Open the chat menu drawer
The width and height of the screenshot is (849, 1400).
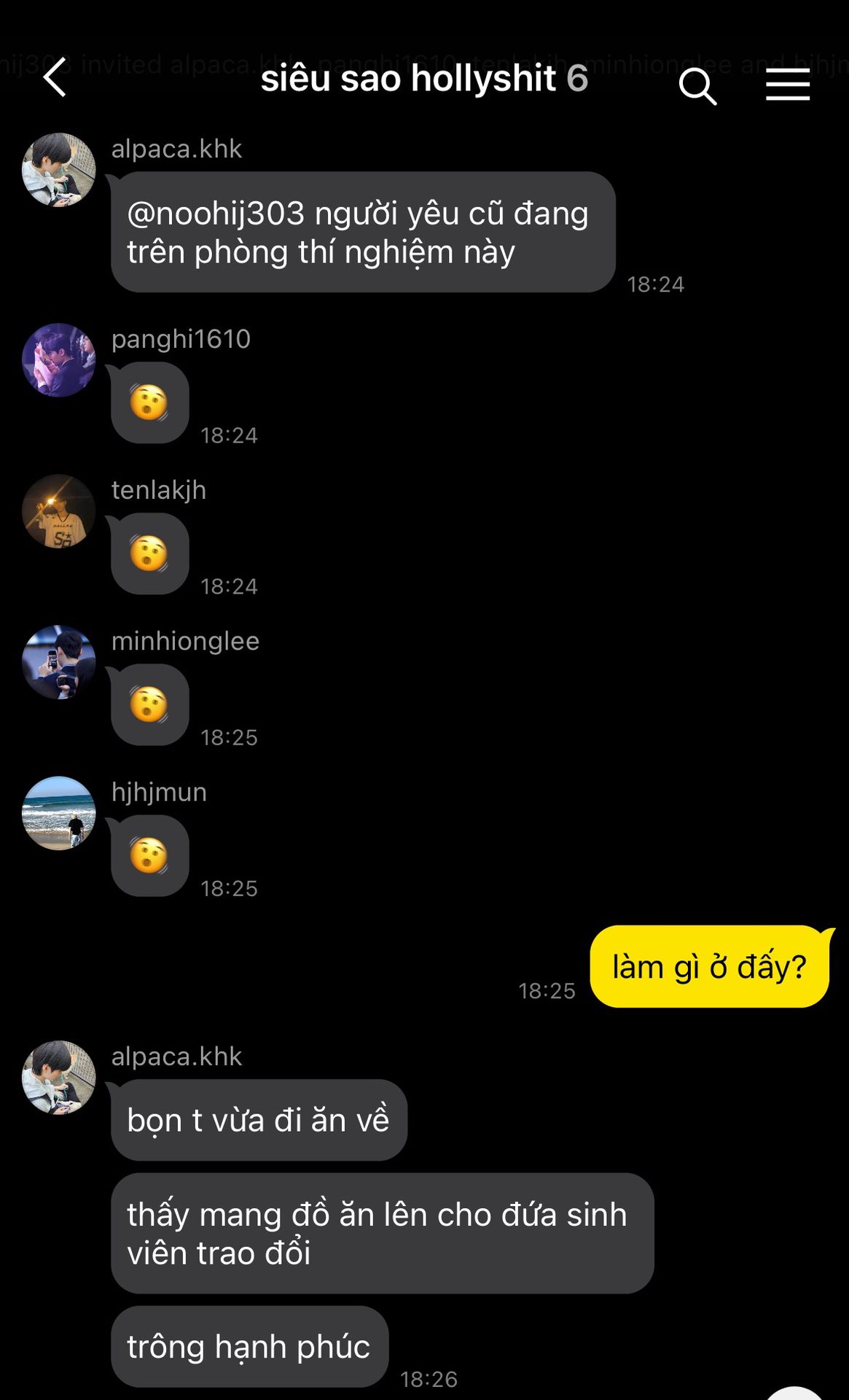click(787, 85)
